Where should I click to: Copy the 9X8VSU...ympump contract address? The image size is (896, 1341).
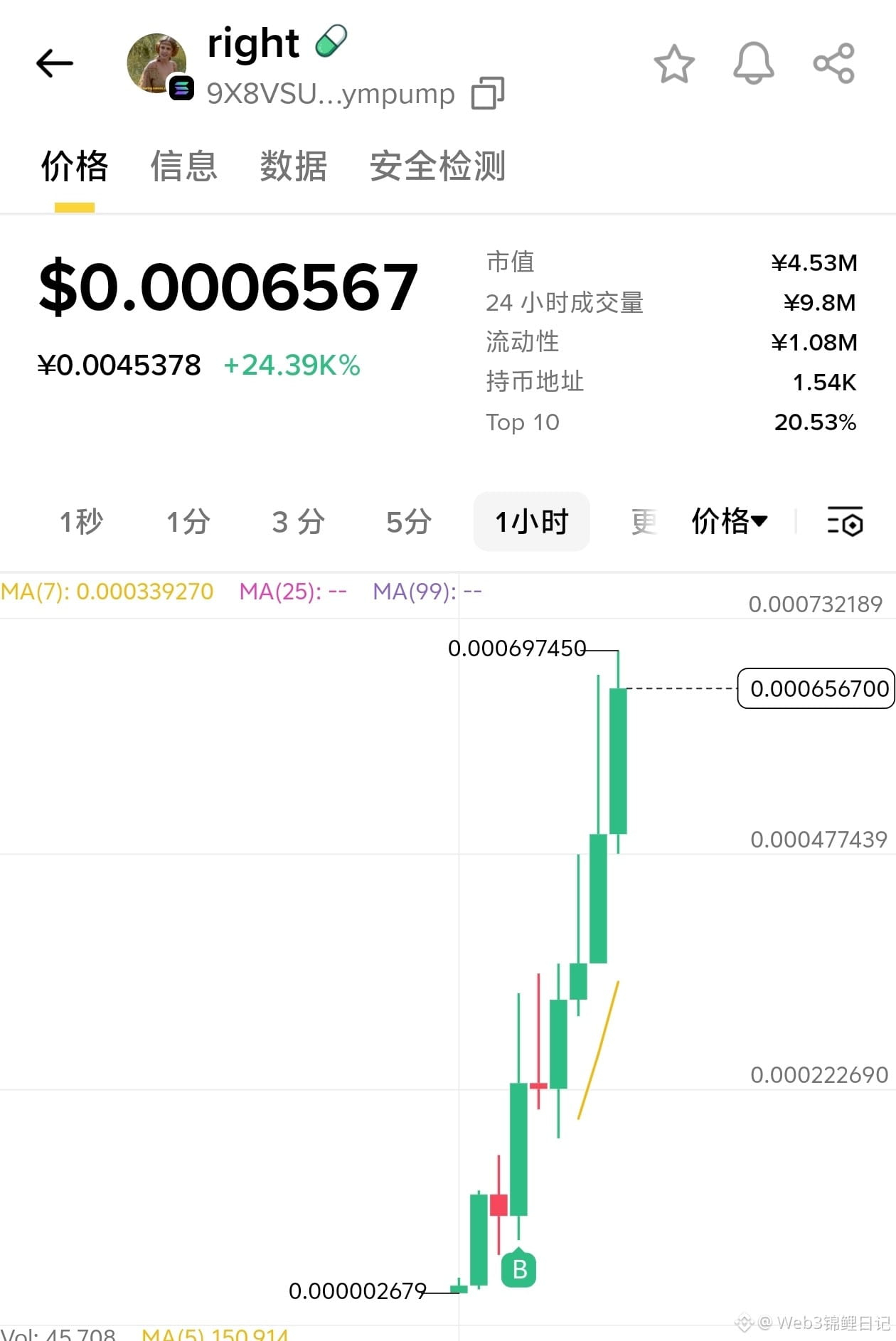pos(488,93)
